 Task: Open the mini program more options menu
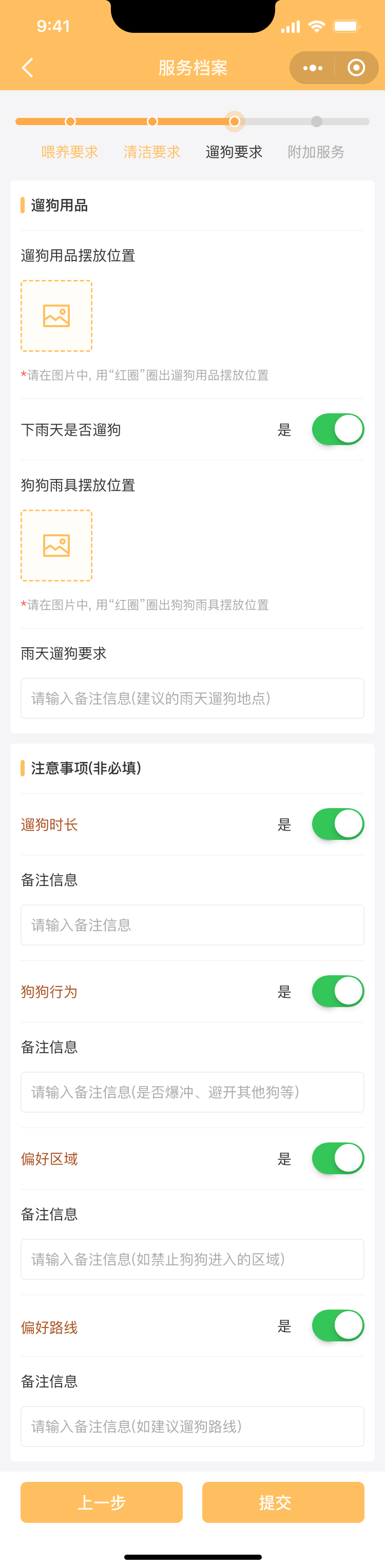tap(313, 68)
